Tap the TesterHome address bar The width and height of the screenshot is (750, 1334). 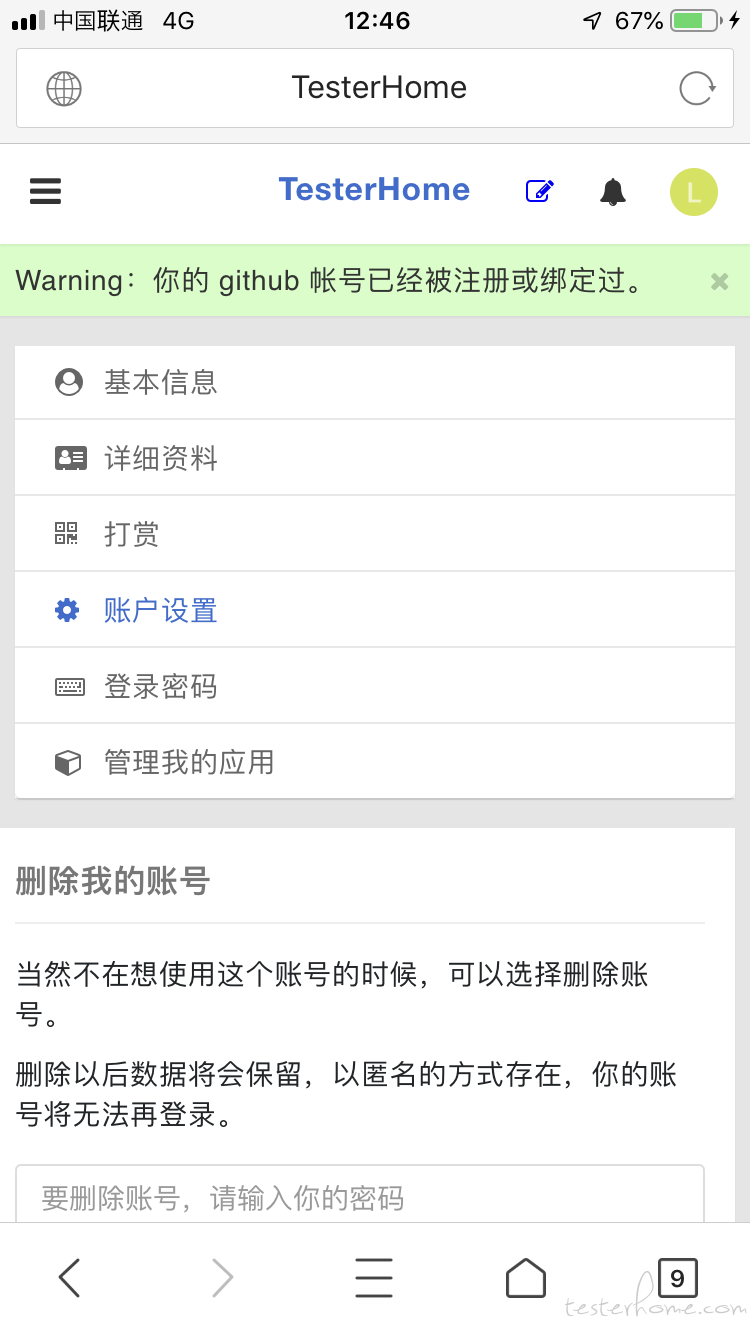tap(378, 88)
